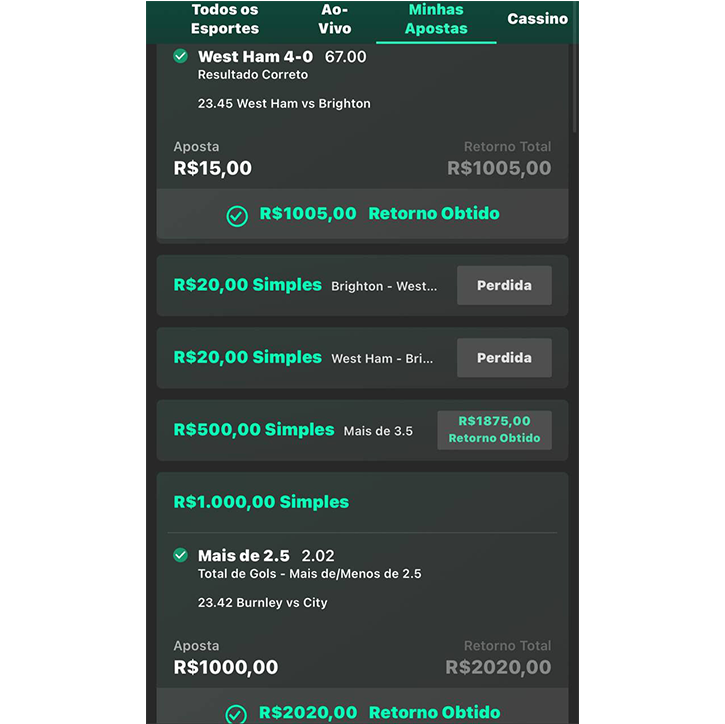
Task: Collapse the R$1.000,00 Simples bet header
Action: click(362, 502)
